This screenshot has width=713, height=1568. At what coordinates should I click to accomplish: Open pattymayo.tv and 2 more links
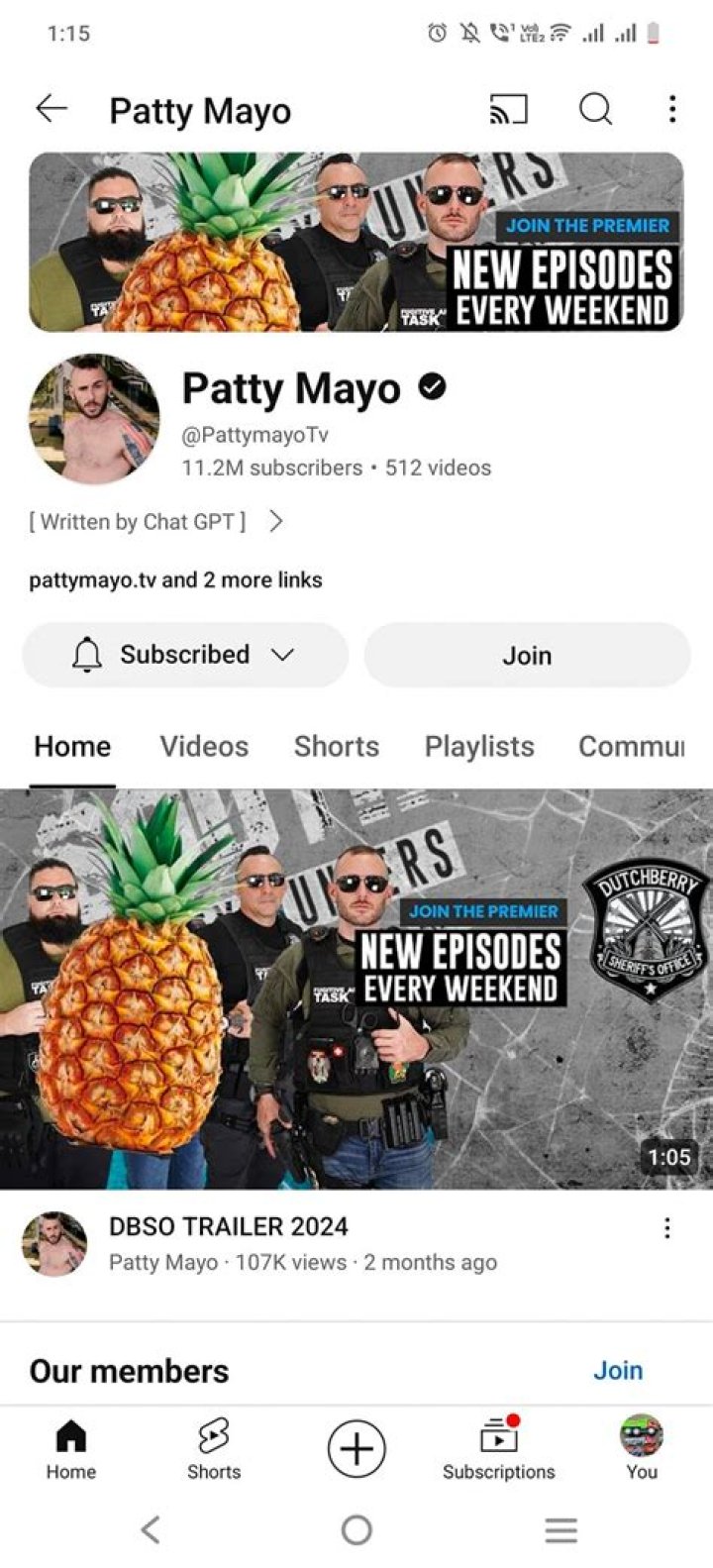pyautogui.click(x=175, y=579)
